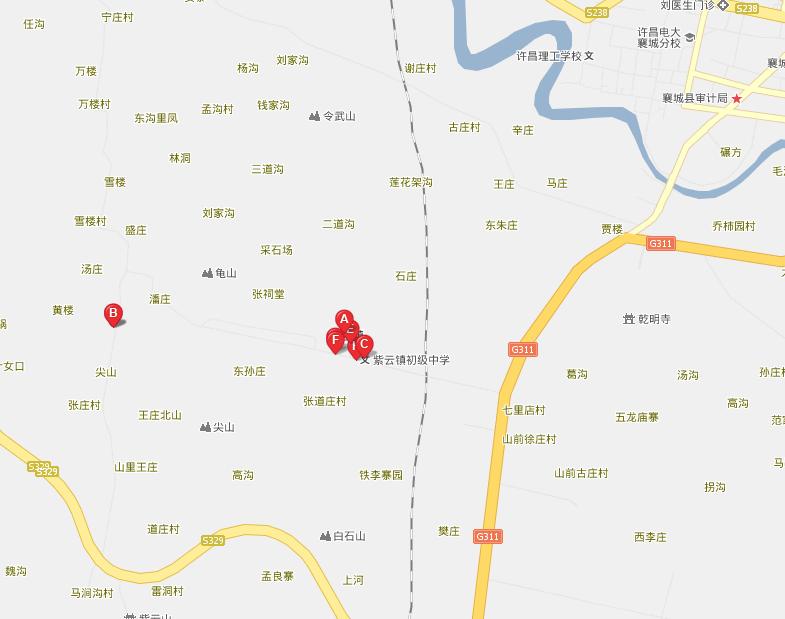Open the red marker F
Viewport: 785px width, 619px height.
[335, 339]
